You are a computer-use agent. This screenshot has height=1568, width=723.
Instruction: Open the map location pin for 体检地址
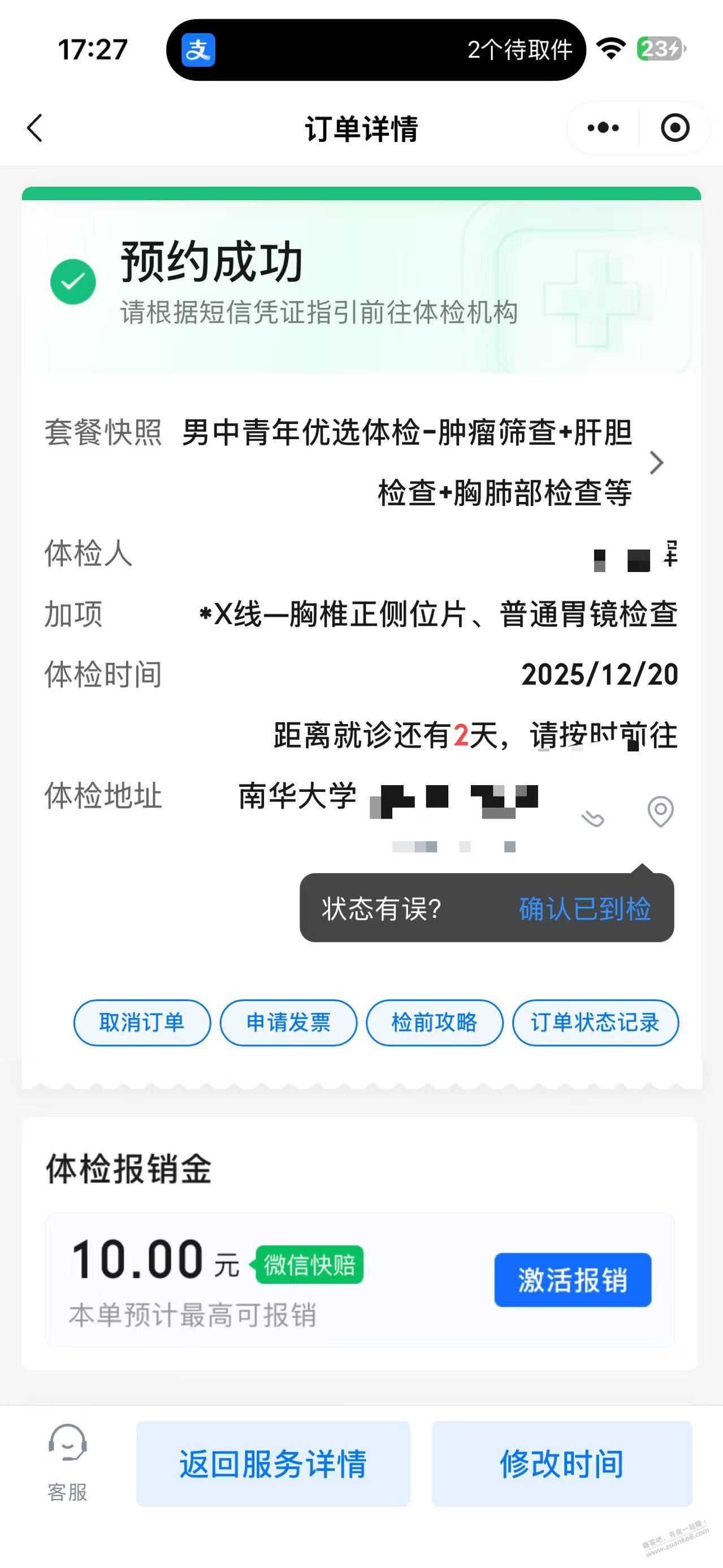[x=660, y=812]
